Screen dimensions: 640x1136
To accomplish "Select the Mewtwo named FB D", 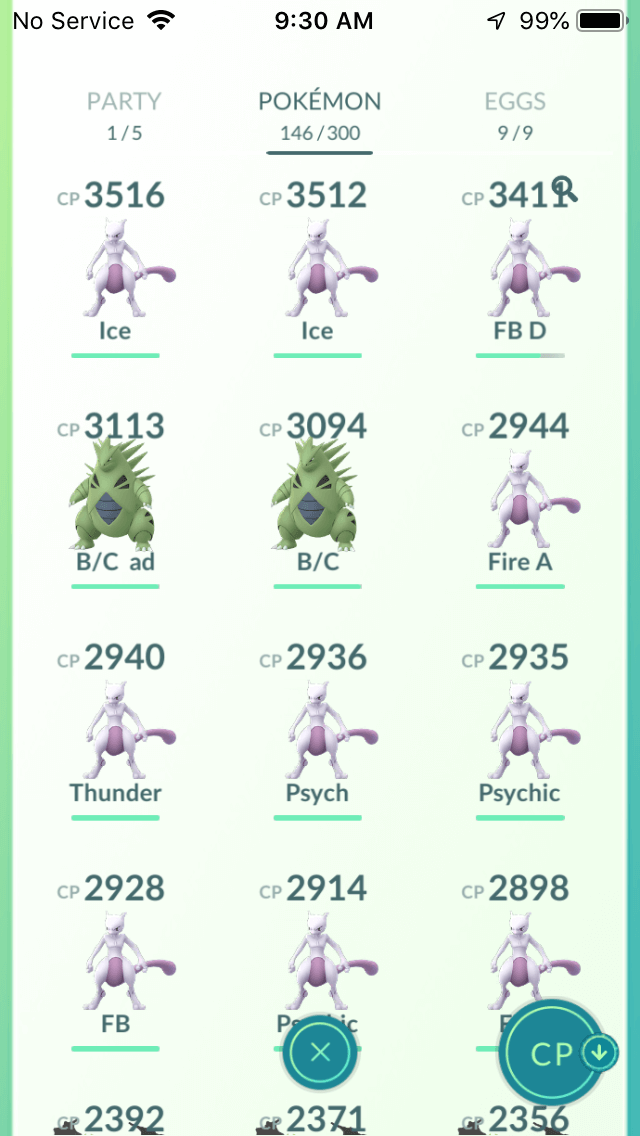I will click(520, 268).
